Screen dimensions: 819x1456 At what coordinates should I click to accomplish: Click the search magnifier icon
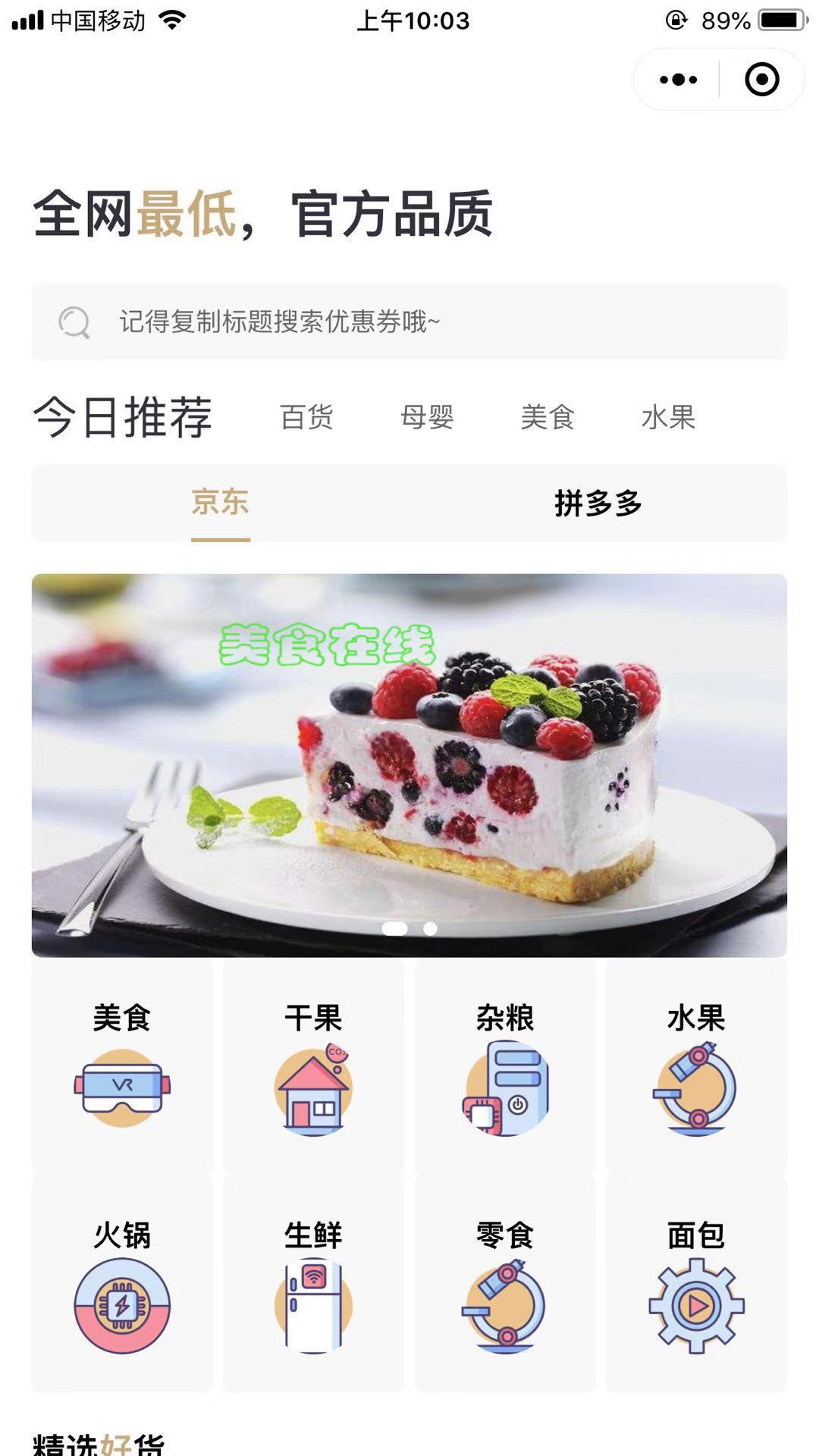(x=72, y=322)
